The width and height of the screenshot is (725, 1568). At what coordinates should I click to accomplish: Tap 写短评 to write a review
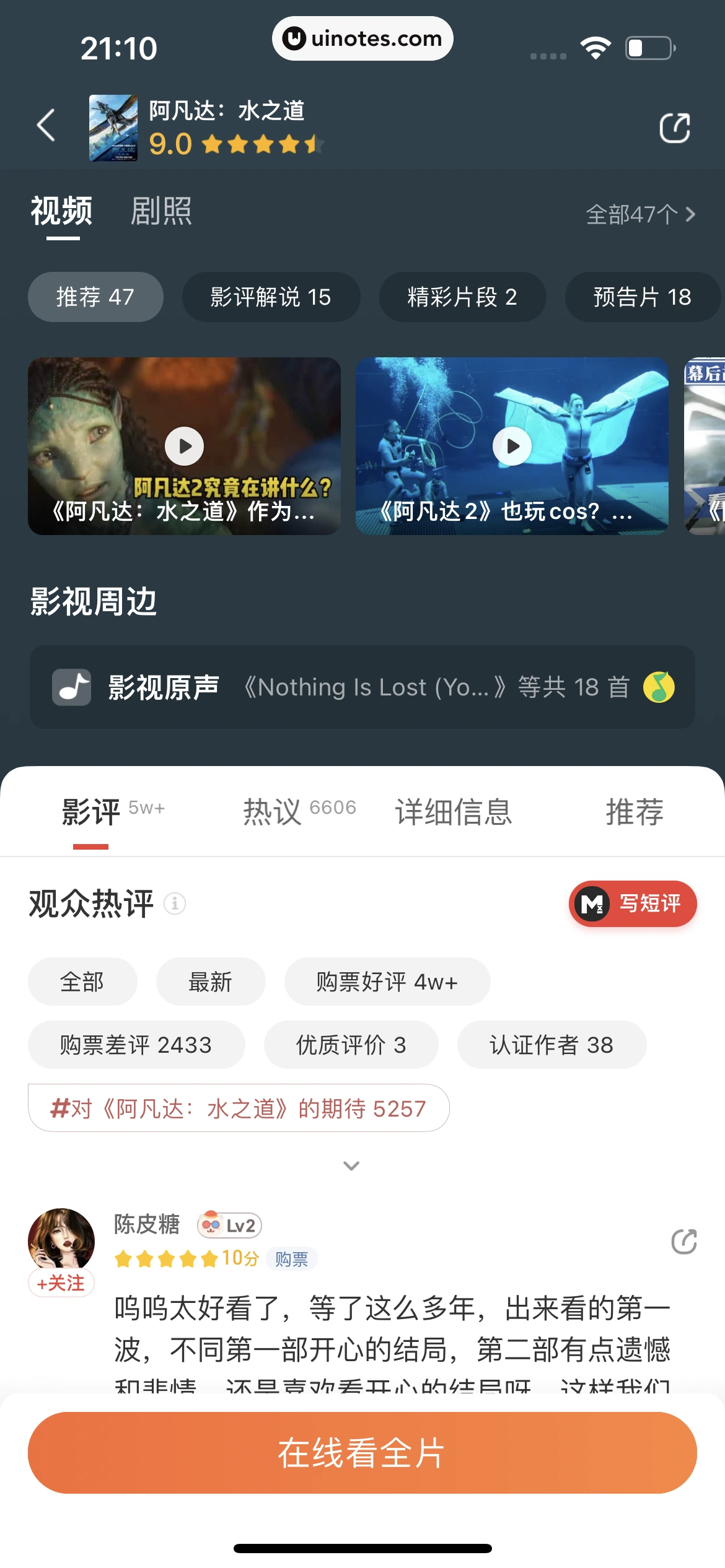coord(633,904)
